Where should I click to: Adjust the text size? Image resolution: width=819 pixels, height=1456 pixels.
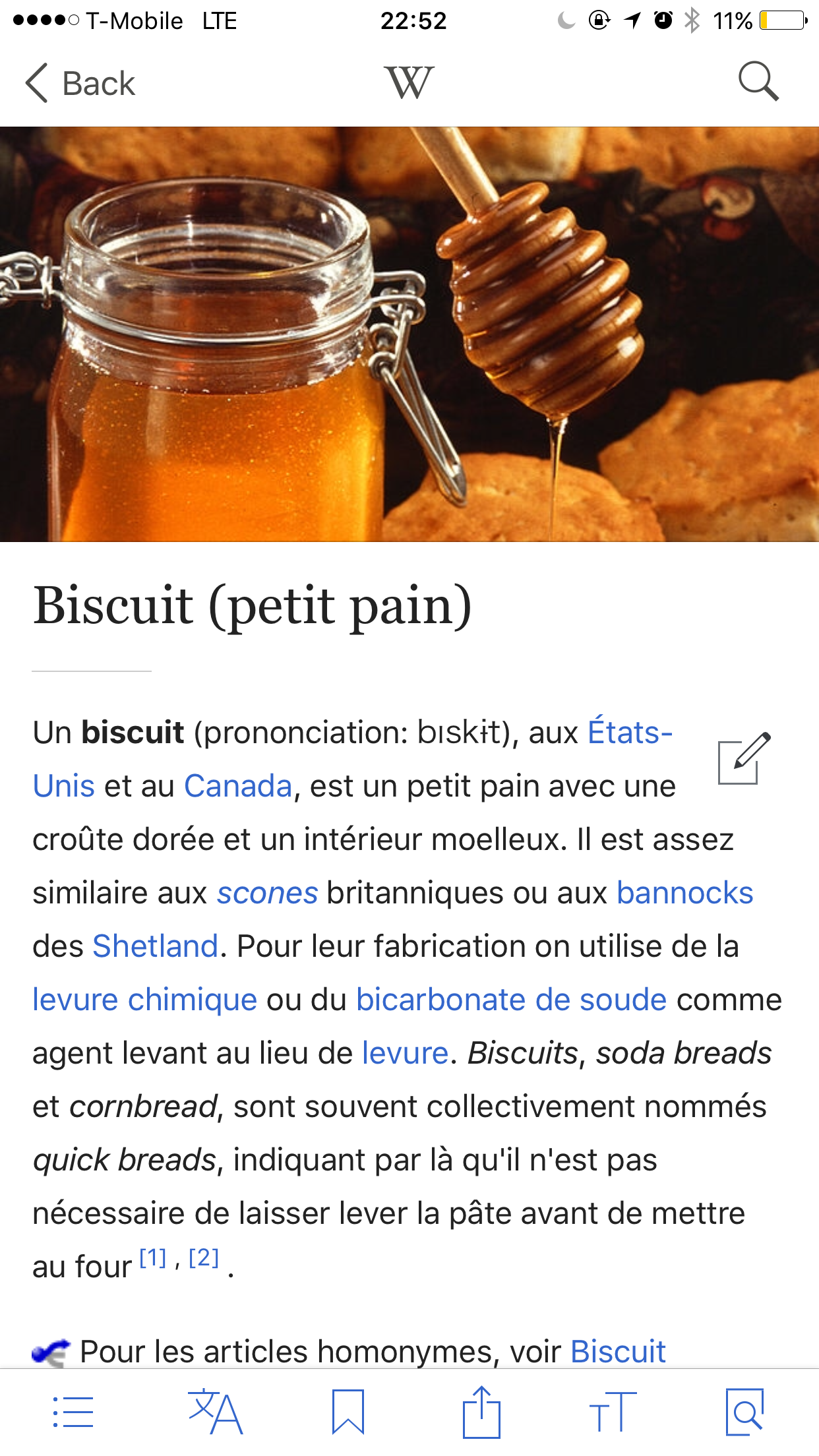tap(613, 1412)
